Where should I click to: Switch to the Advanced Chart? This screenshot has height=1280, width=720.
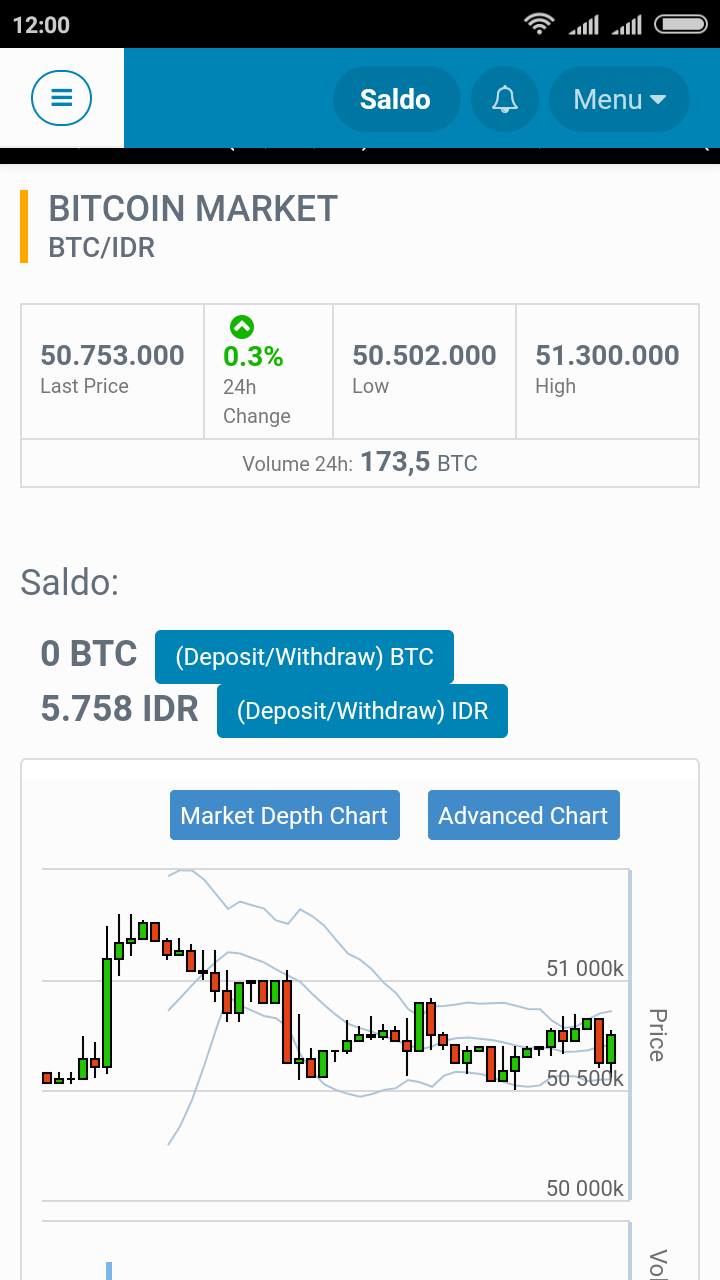pyautogui.click(x=523, y=815)
